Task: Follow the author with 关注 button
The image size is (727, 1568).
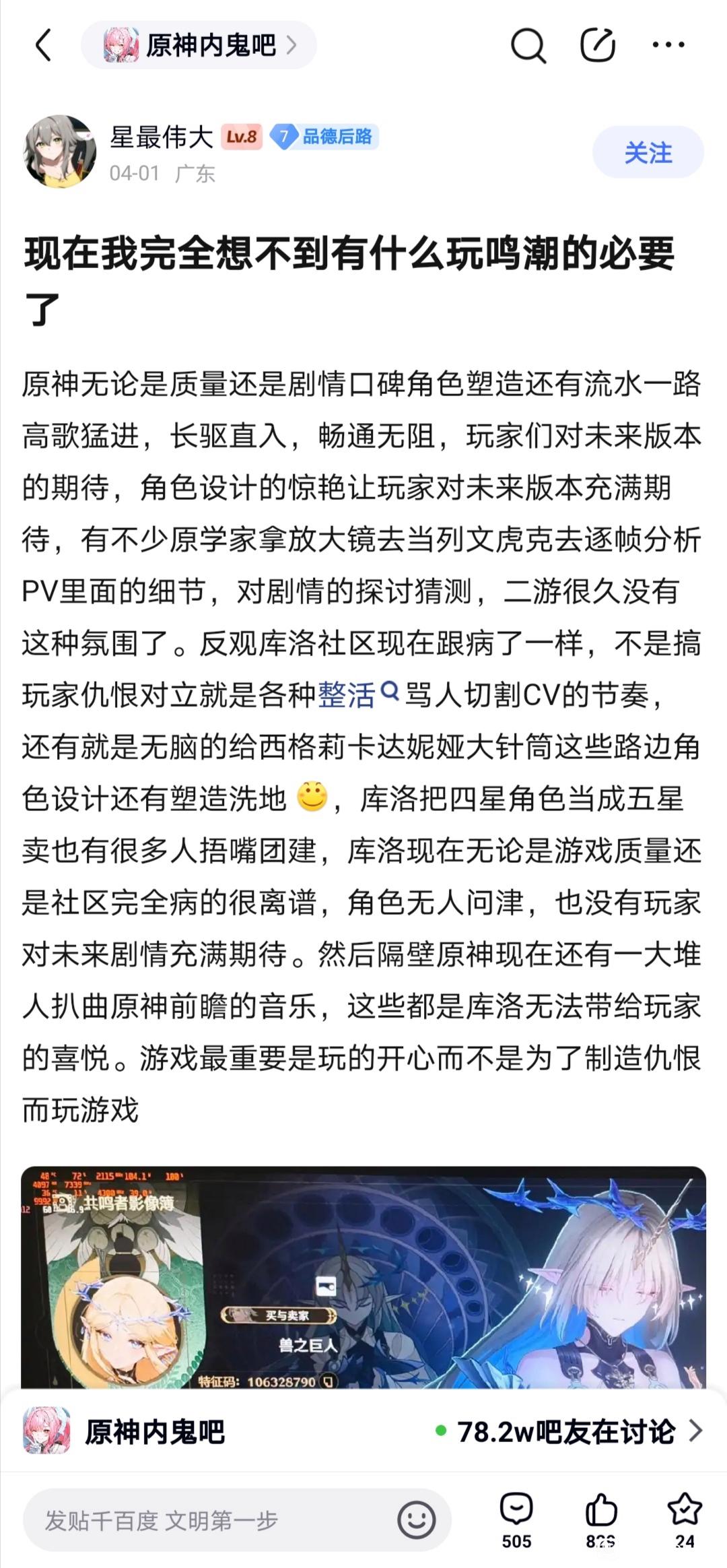Action: click(x=648, y=152)
